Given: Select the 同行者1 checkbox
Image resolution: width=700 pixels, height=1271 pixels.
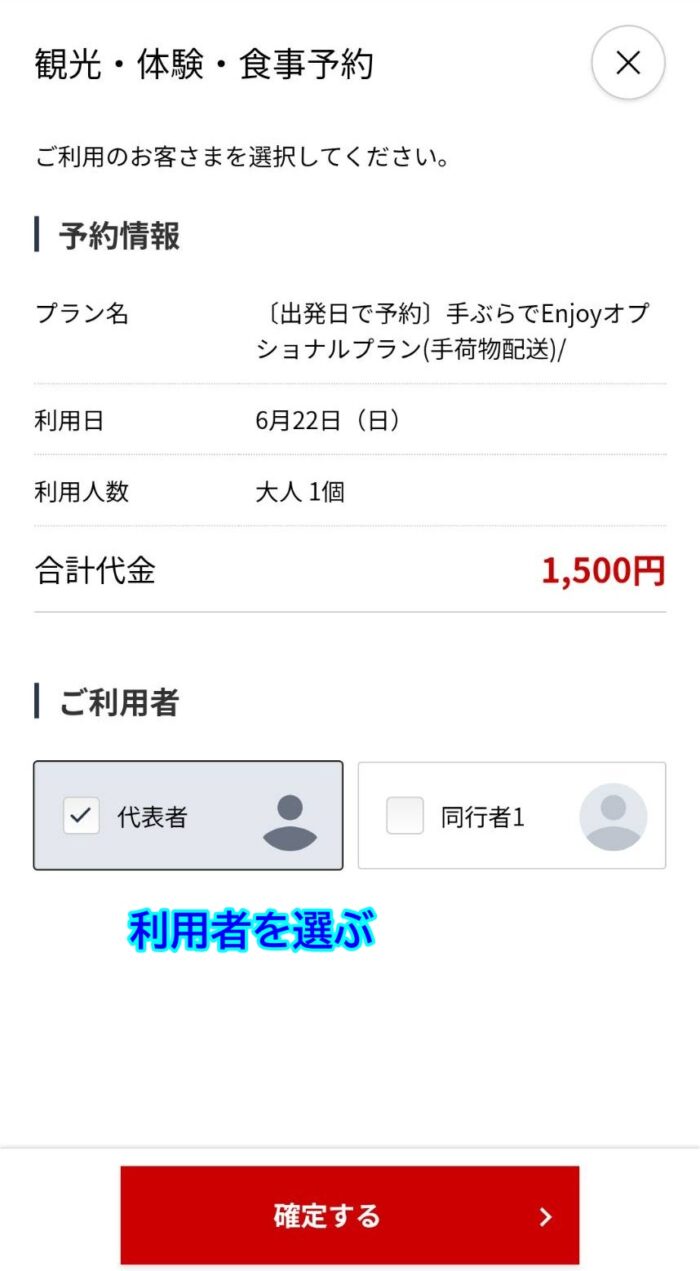Looking at the screenshot, I should tap(405, 816).
